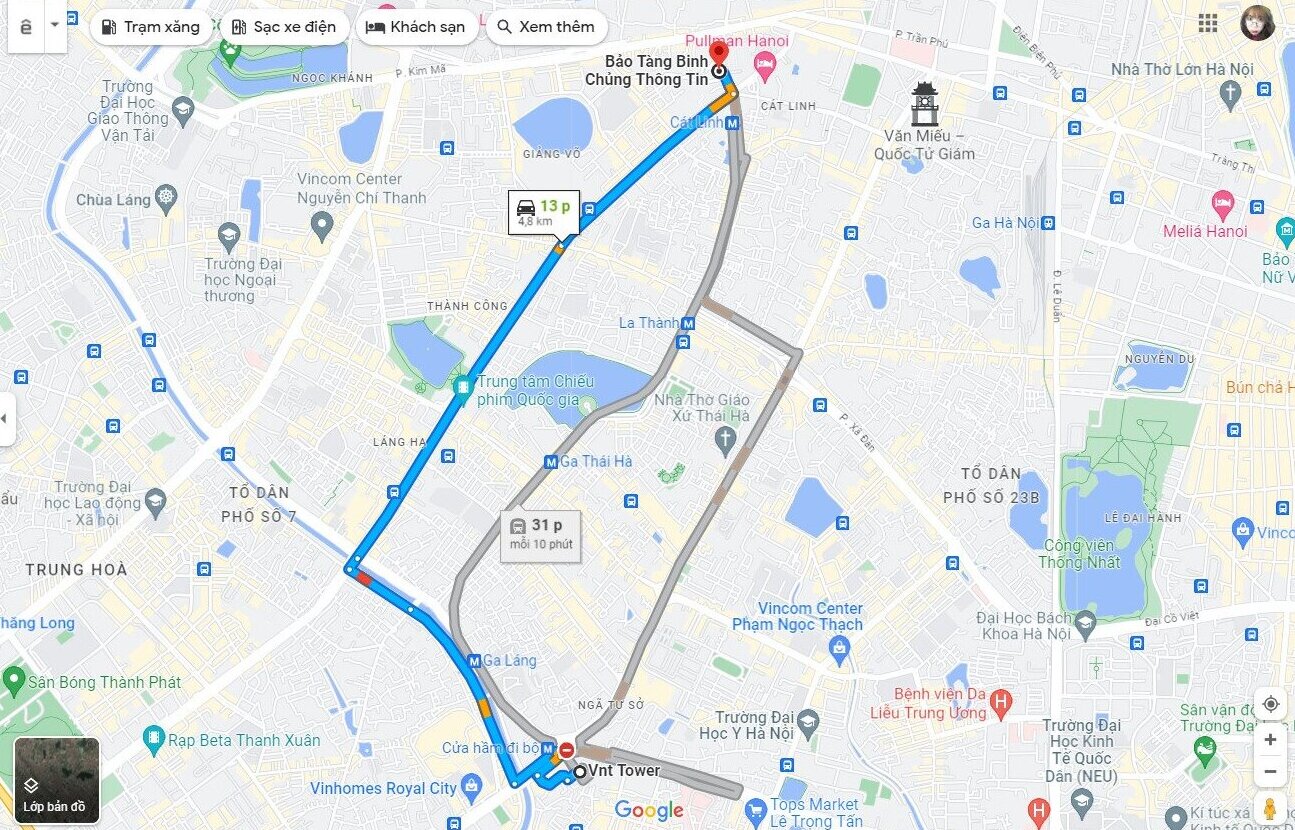Viewport: 1295px width, 830px height.
Task: Switch map layer via Lớp bản đồ
Action: 56,780
